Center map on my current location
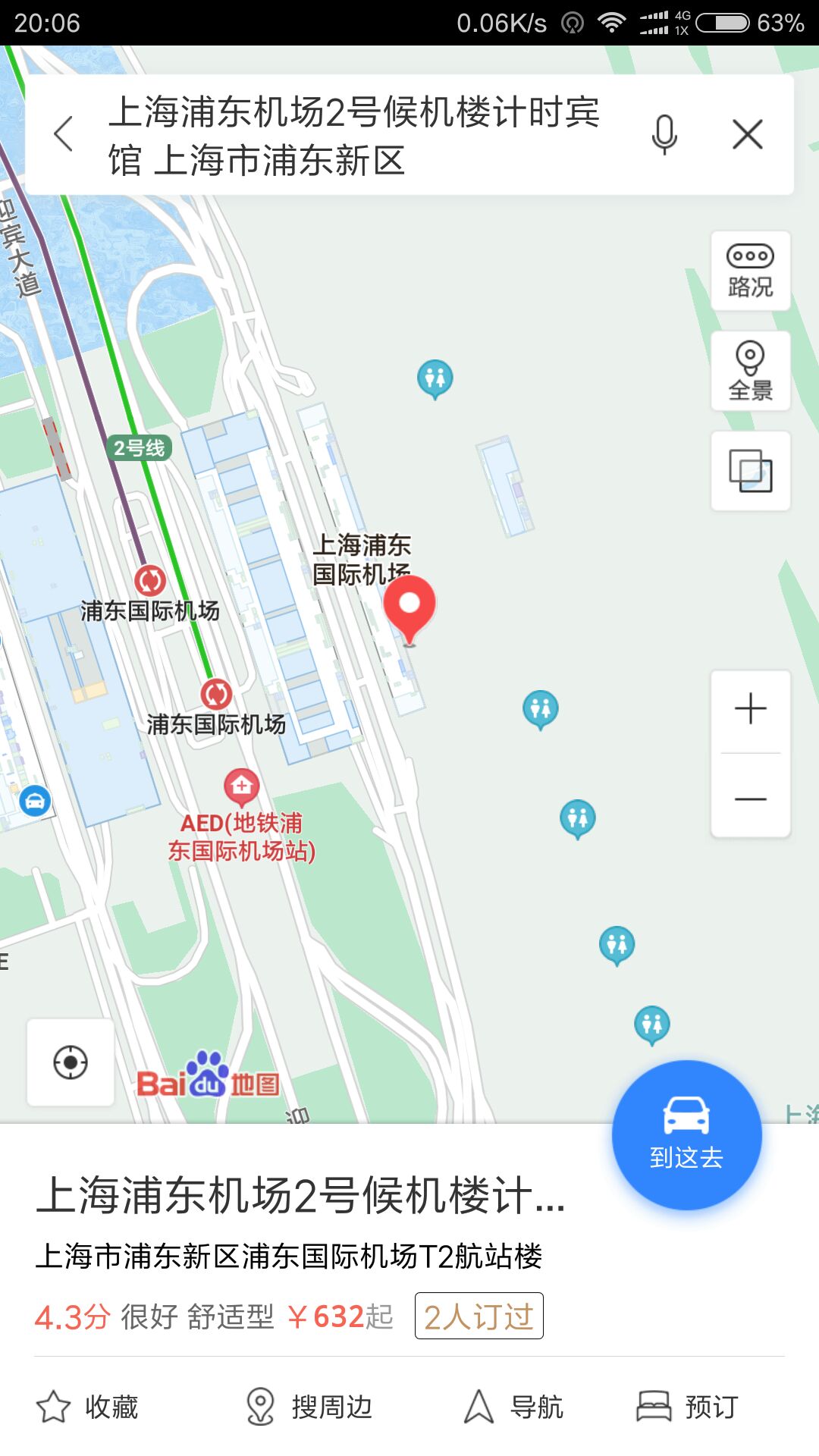The height and width of the screenshot is (1456, 819). pyautogui.click(x=71, y=1062)
